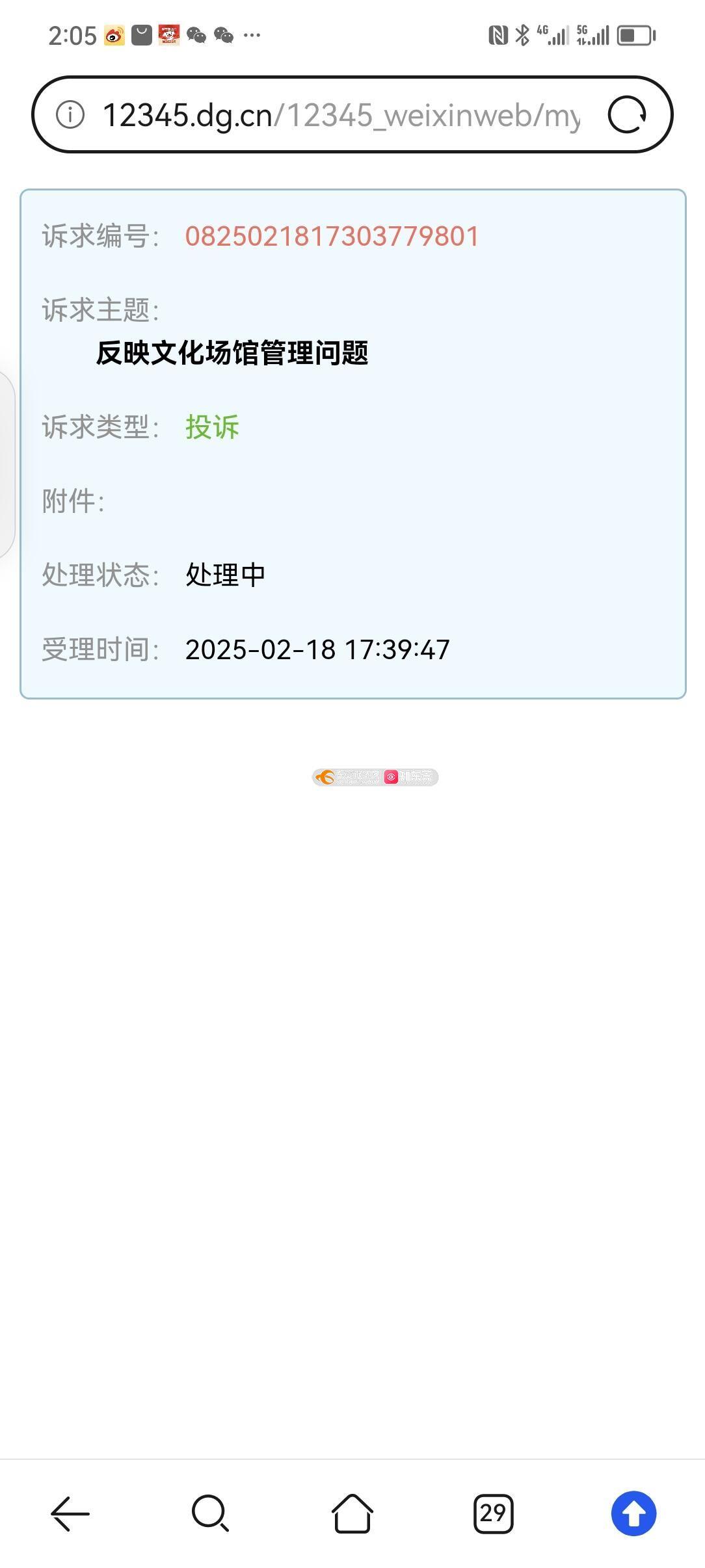The width and height of the screenshot is (705, 1568).
Task: Go to browser home page
Action: point(352,1513)
